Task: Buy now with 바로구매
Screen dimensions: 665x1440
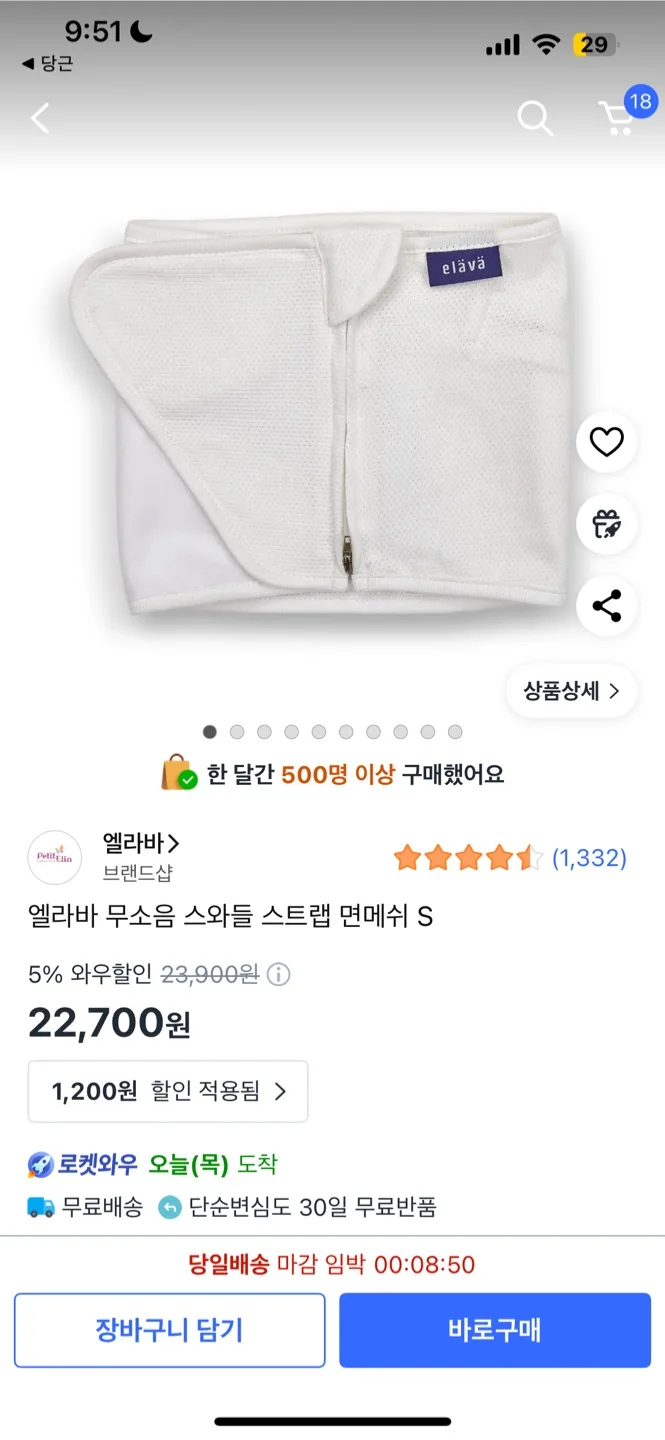Action: [495, 1330]
